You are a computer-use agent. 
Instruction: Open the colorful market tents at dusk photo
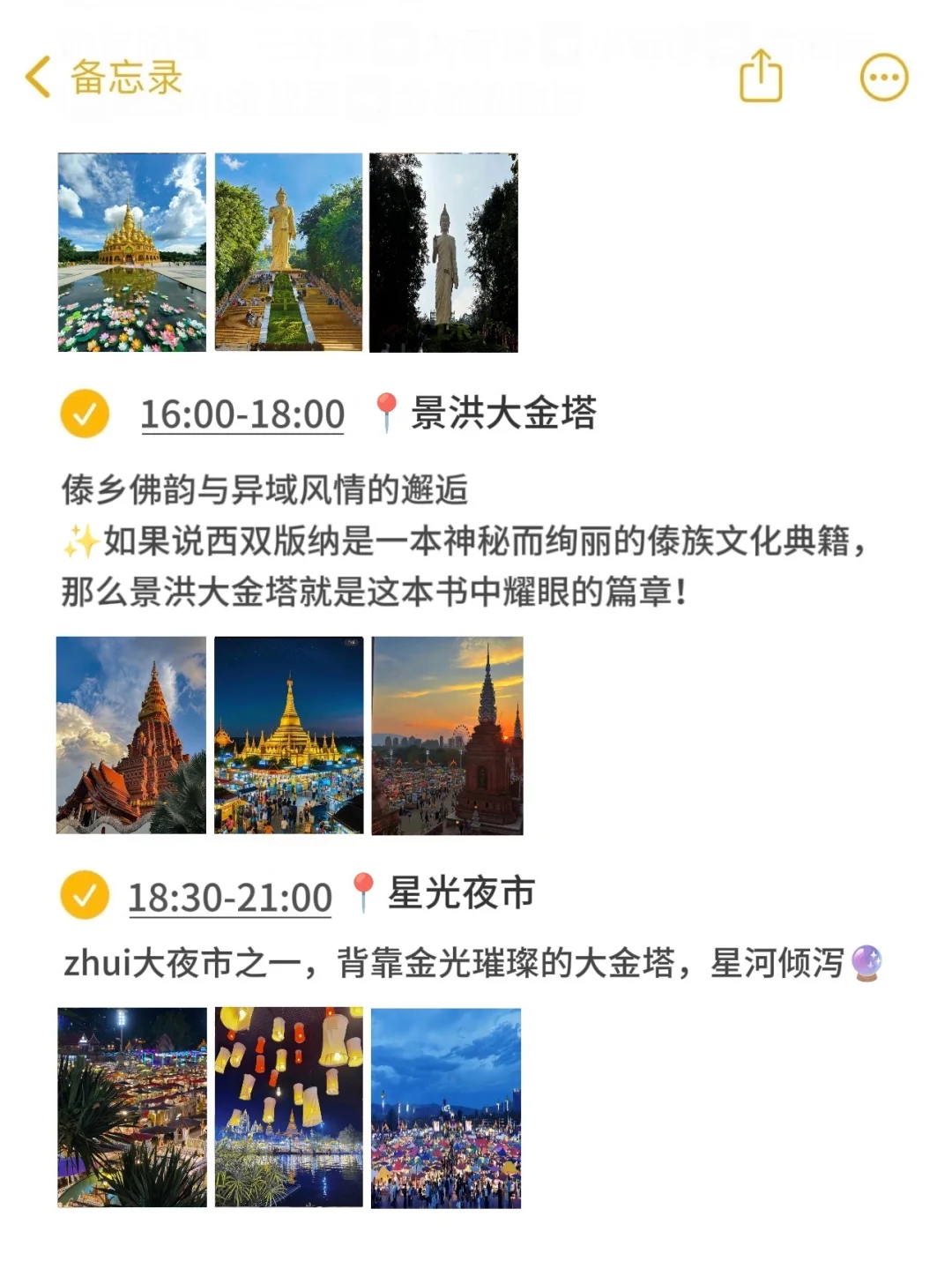[x=445, y=1107]
